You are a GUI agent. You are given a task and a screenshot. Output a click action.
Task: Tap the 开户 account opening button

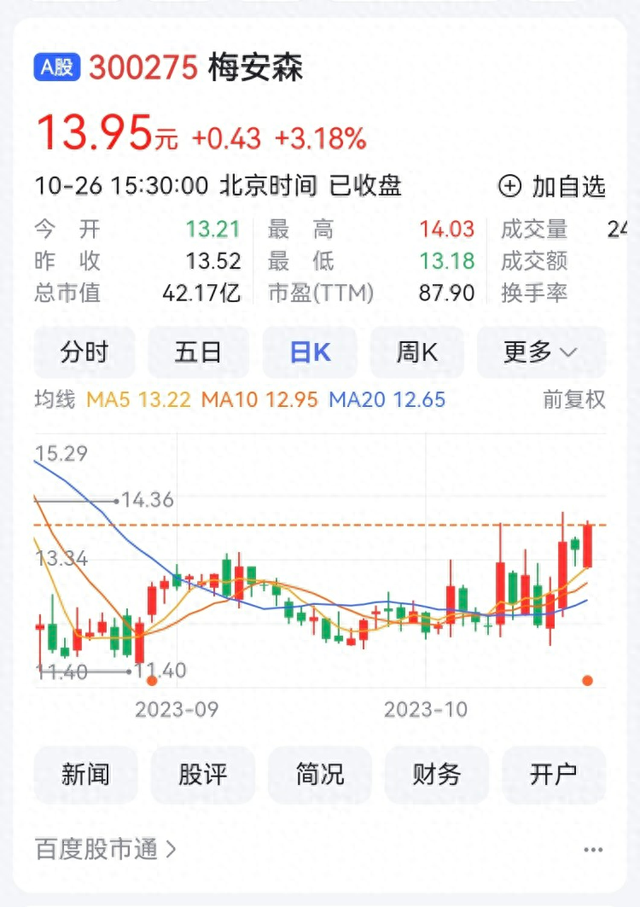(x=553, y=774)
